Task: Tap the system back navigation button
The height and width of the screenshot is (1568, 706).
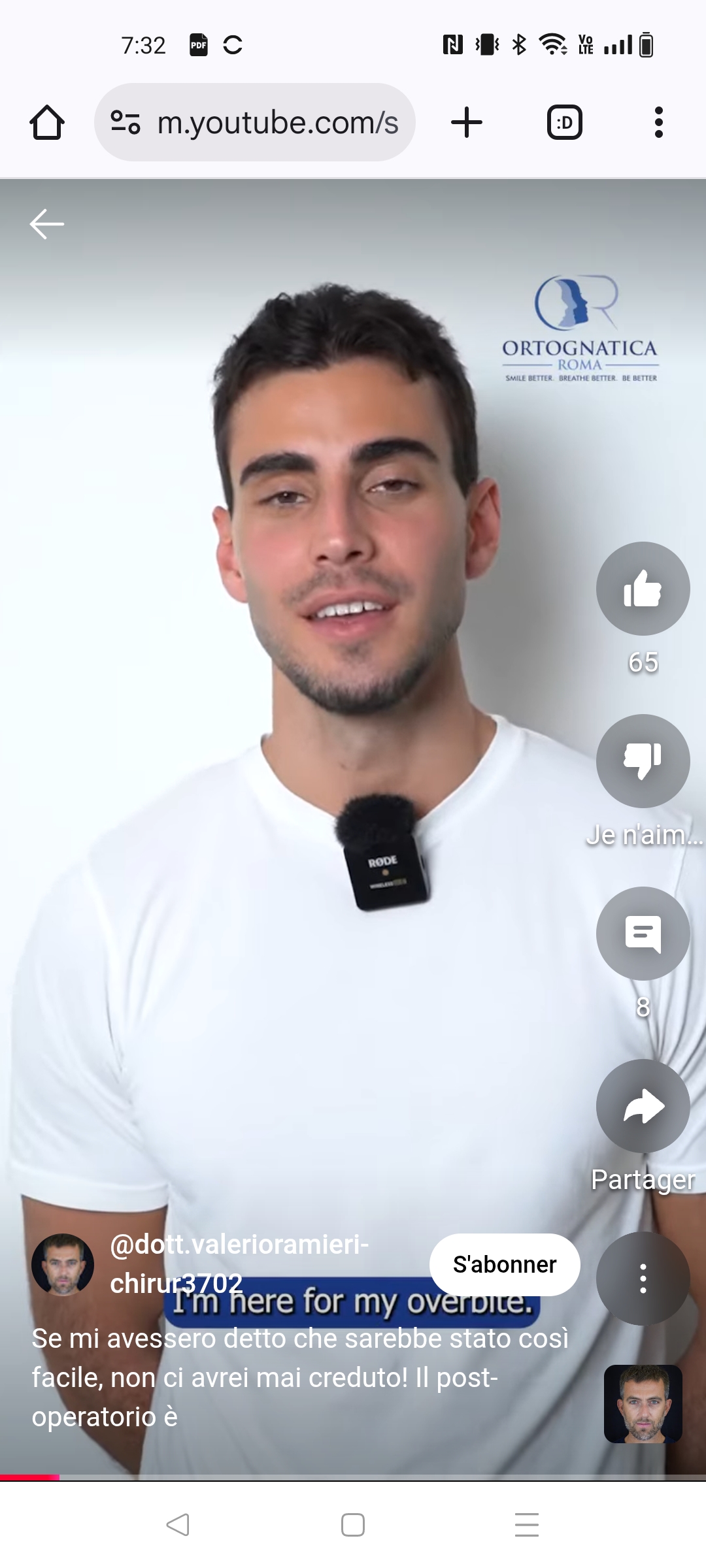Action: pos(178,1524)
